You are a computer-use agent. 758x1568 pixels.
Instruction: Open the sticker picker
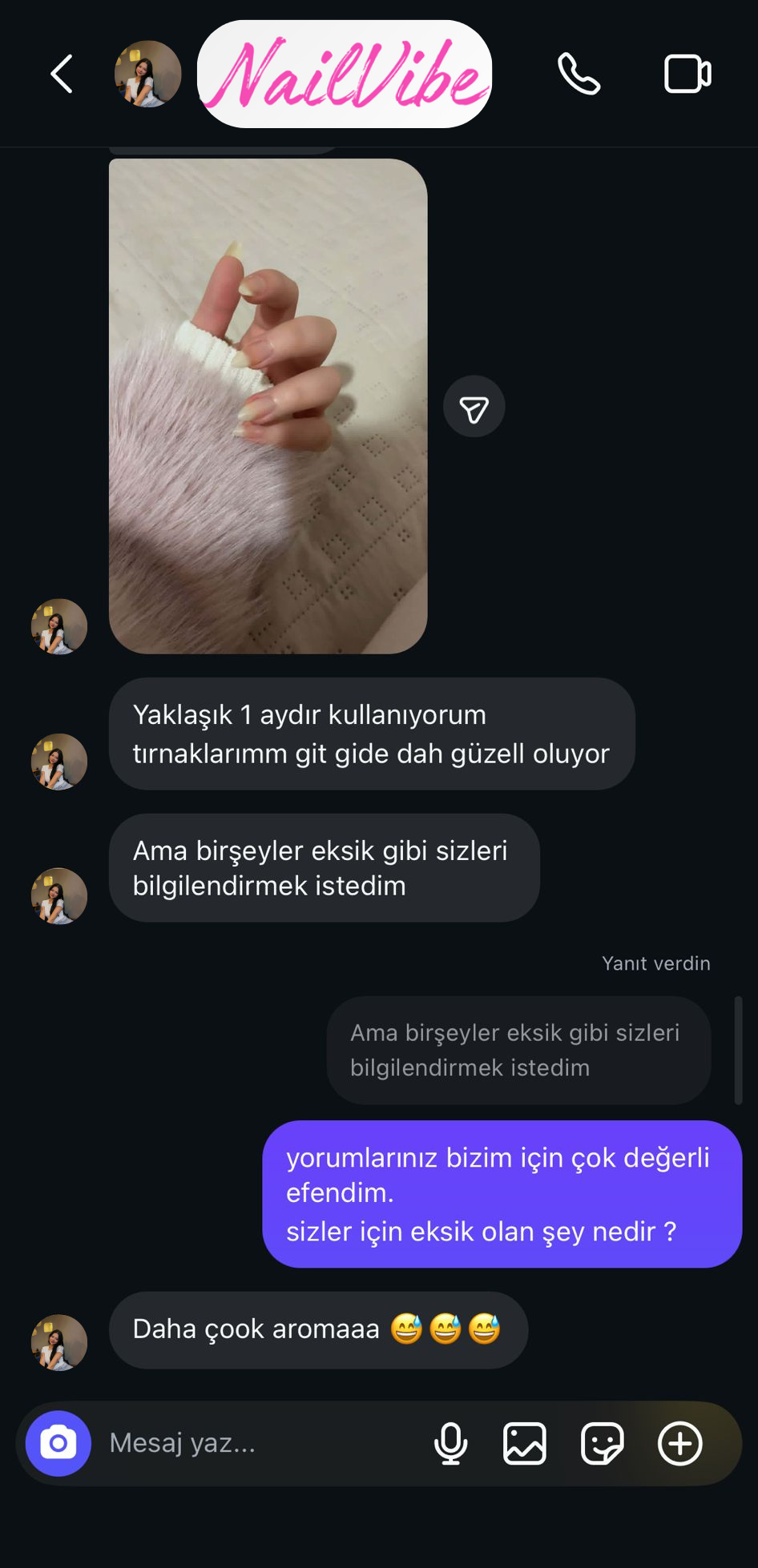603,1444
